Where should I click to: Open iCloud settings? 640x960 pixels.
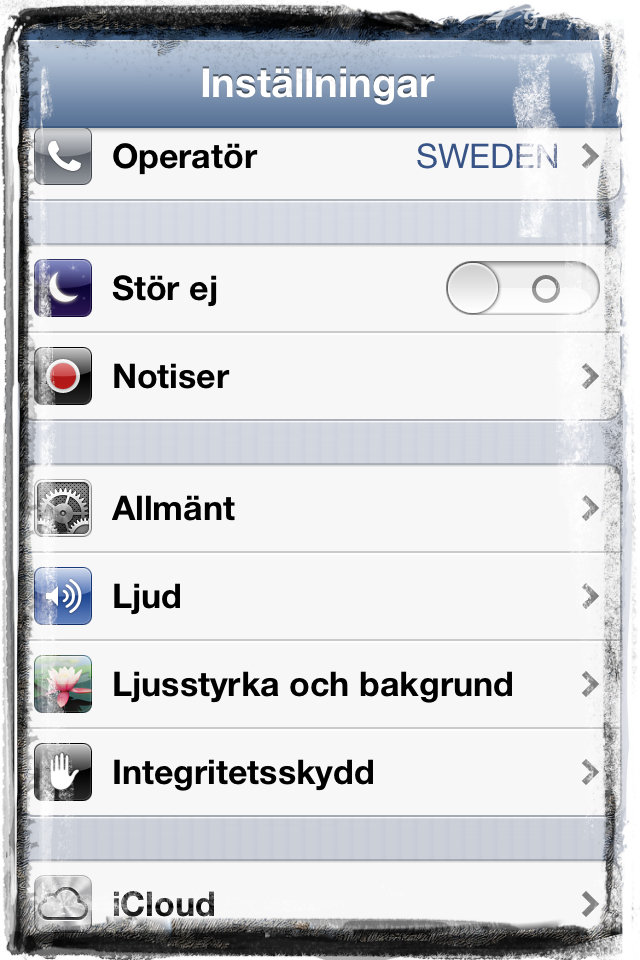[320, 904]
